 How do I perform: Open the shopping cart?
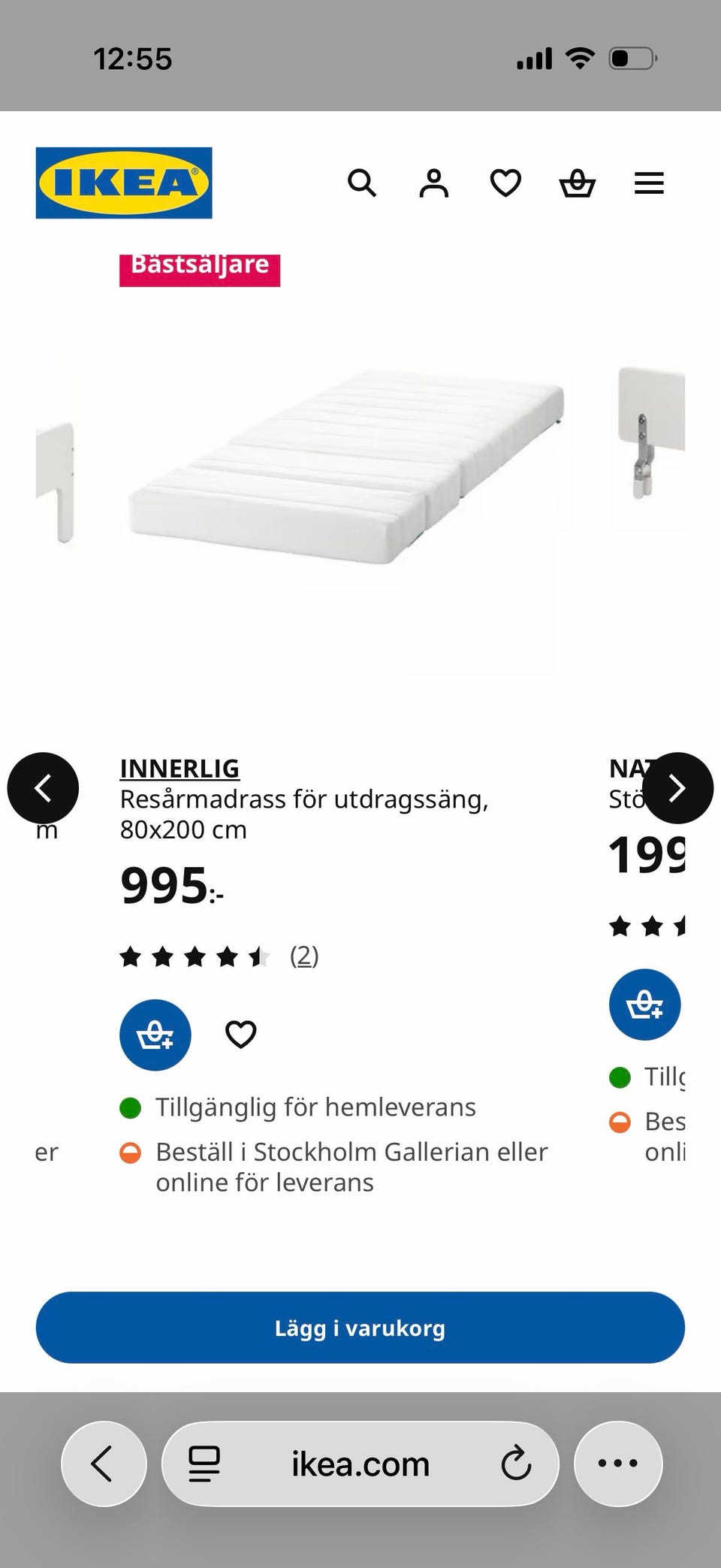(577, 183)
